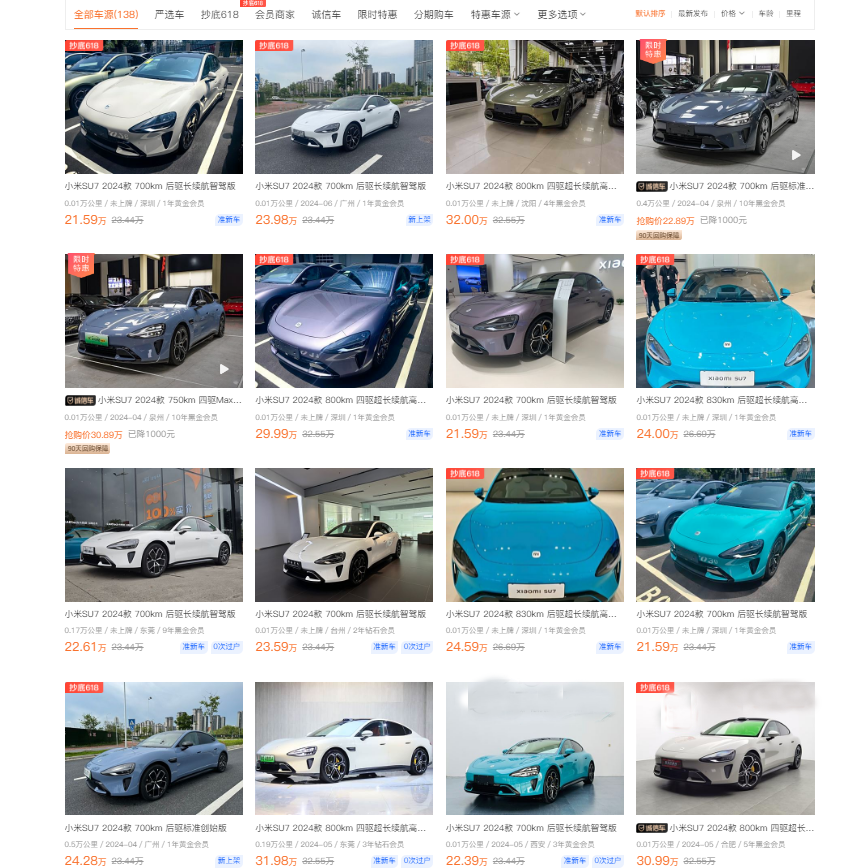863x868 pixels.
Task: Expand the 更多选项 dropdown
Action: [x=561, y=15]
